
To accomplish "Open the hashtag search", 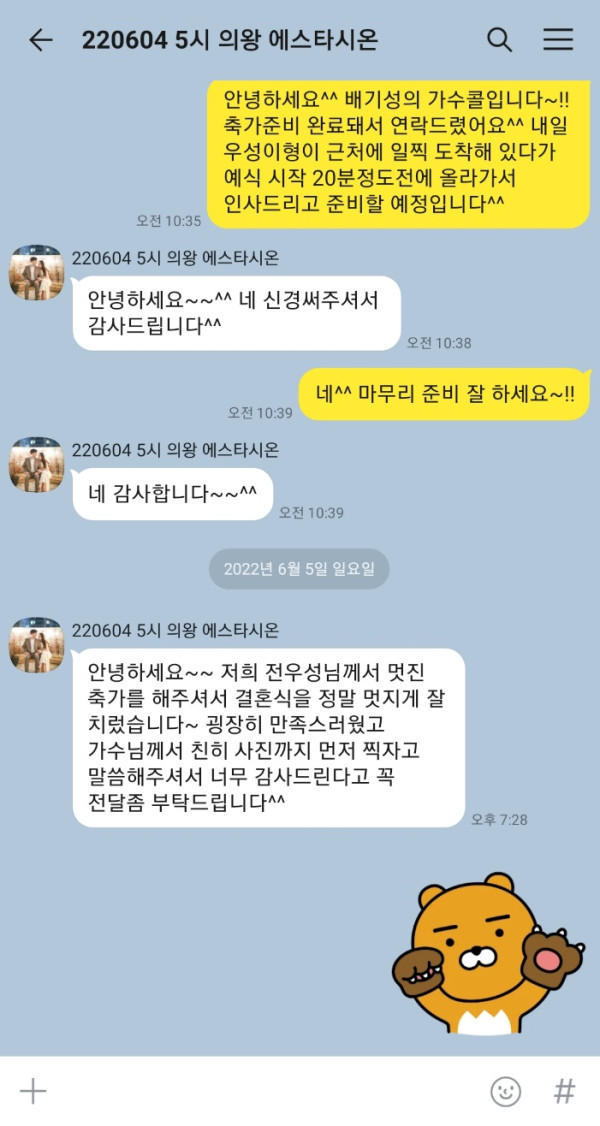I will click(x=565, y=1091).
